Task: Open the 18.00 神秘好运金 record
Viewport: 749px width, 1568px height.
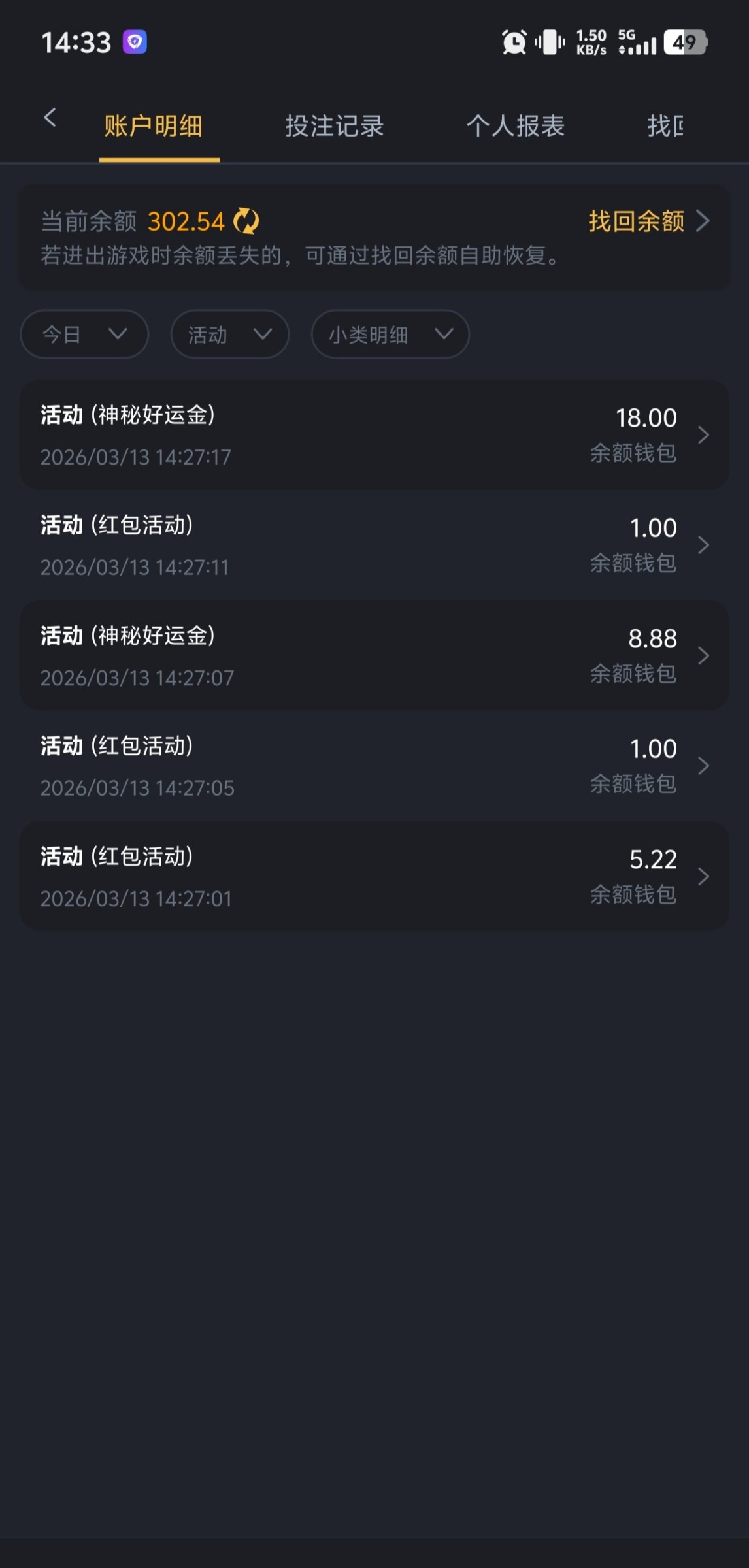Action: click(374, 435)
